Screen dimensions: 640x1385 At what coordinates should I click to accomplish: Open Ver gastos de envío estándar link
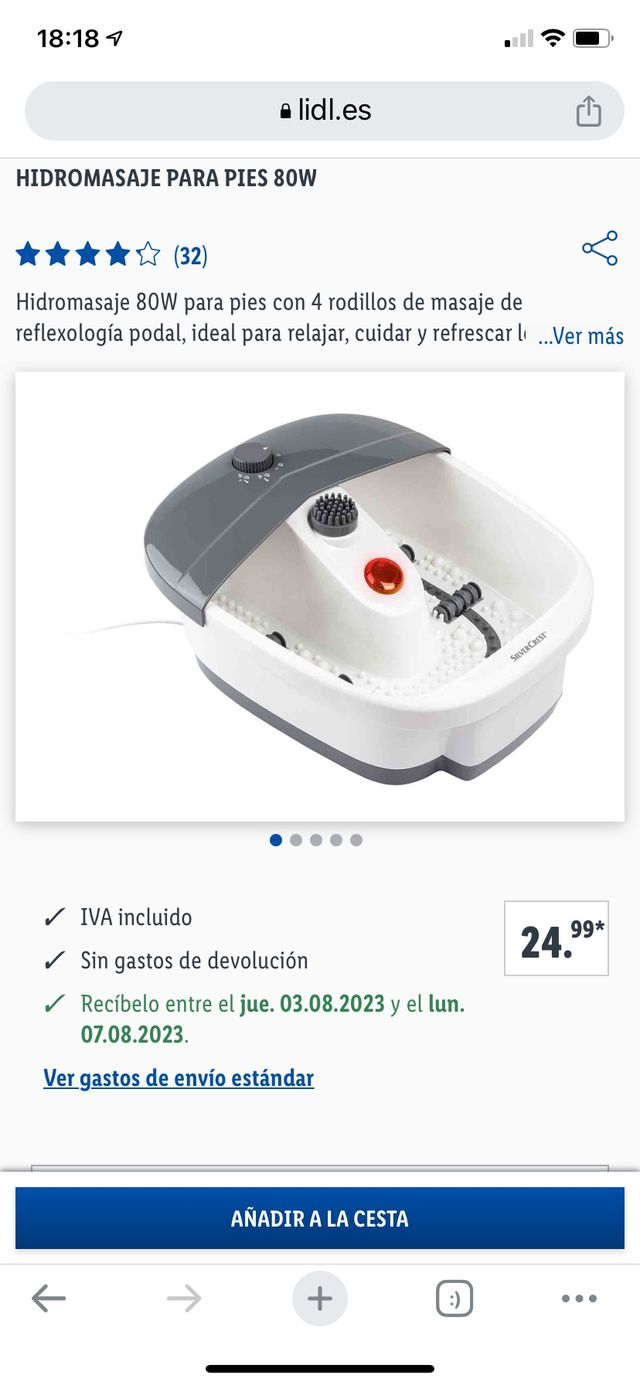179,1078
